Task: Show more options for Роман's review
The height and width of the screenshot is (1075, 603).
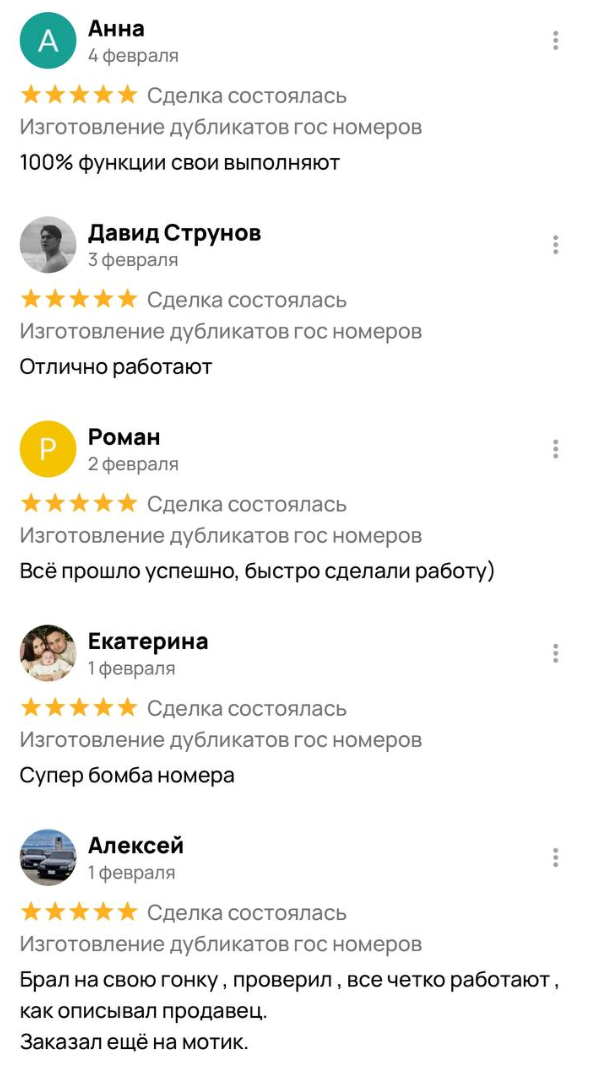Action: (x=555, y=449)
